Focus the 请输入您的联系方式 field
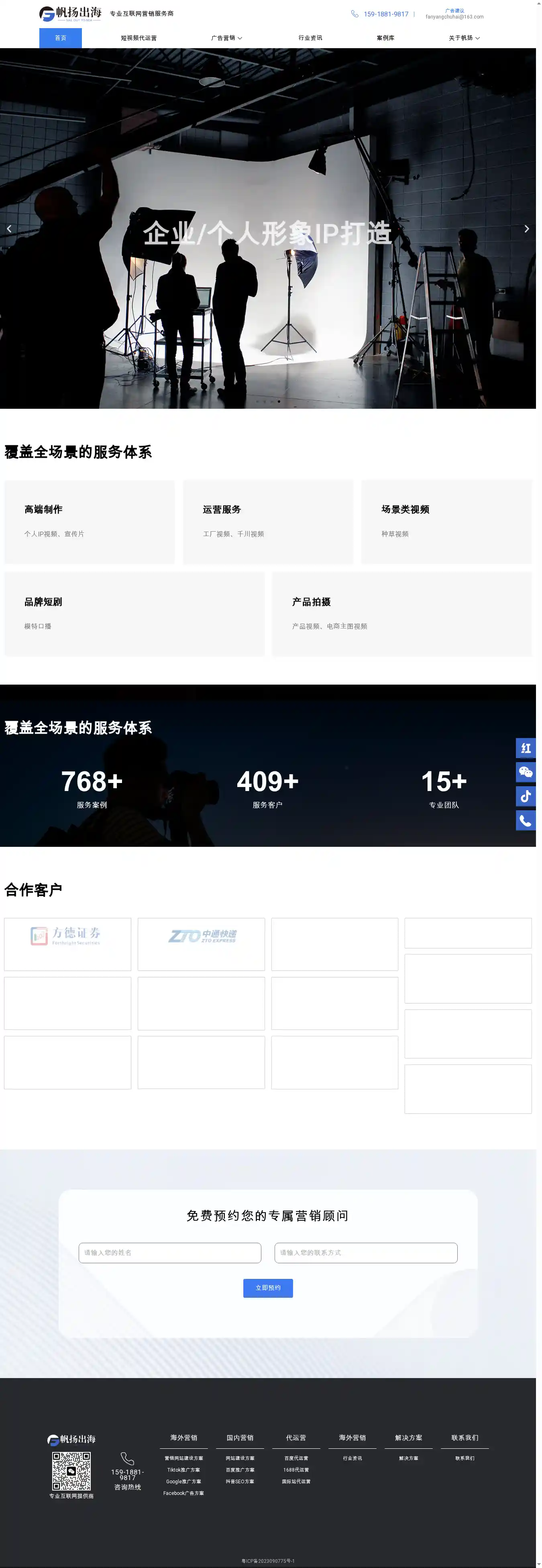This screenshot has height=1568, width=542. click(x=366, y=1252)
